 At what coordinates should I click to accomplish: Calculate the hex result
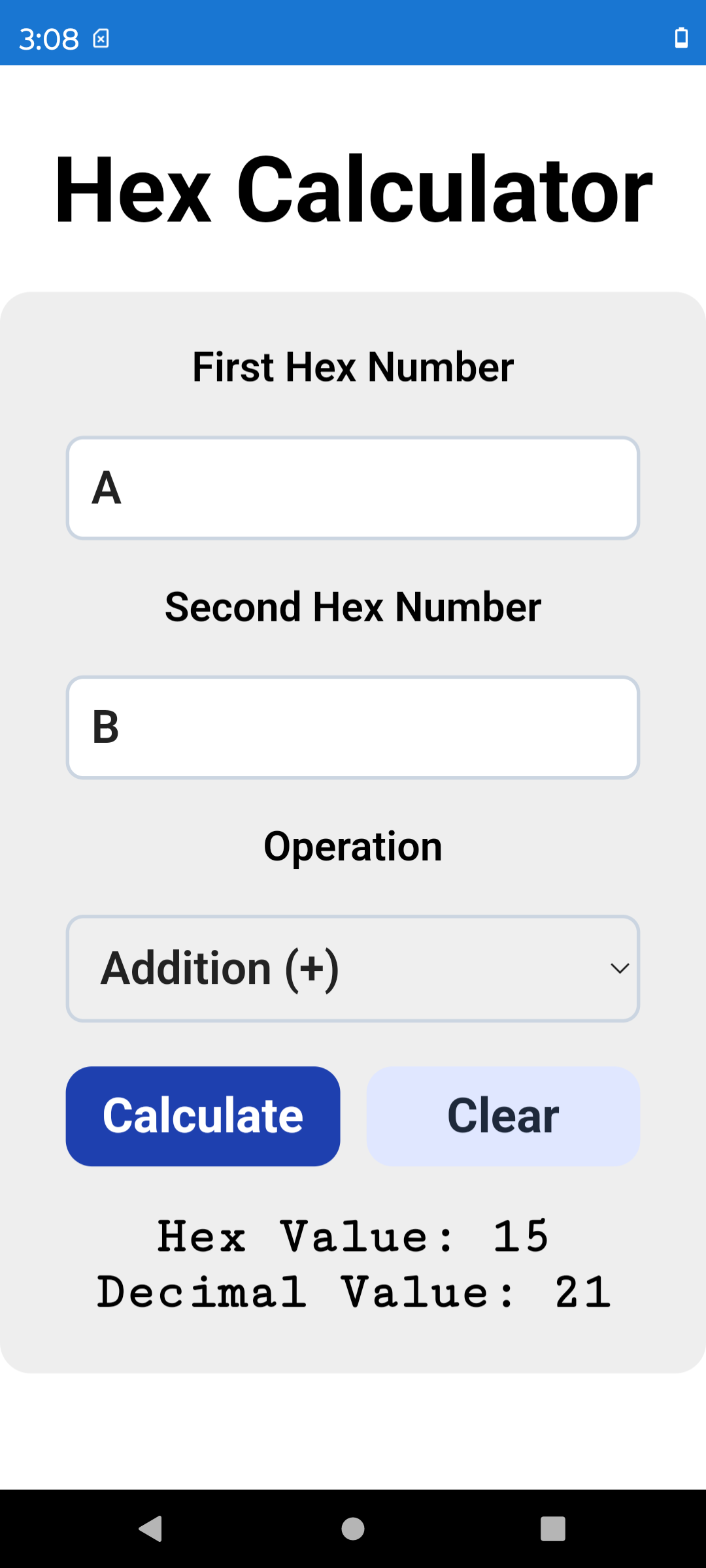(x=203, y=1116)
